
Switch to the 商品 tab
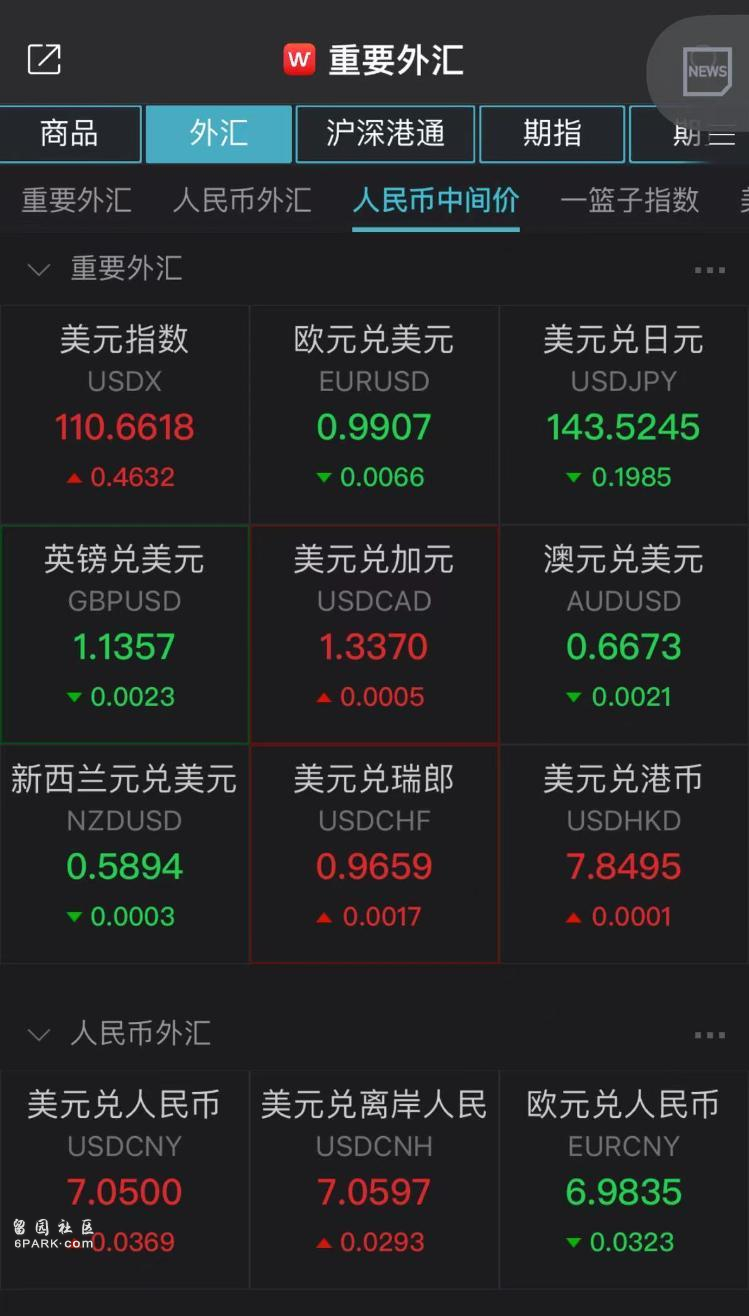pyautogui.click(x=69, y=133)
